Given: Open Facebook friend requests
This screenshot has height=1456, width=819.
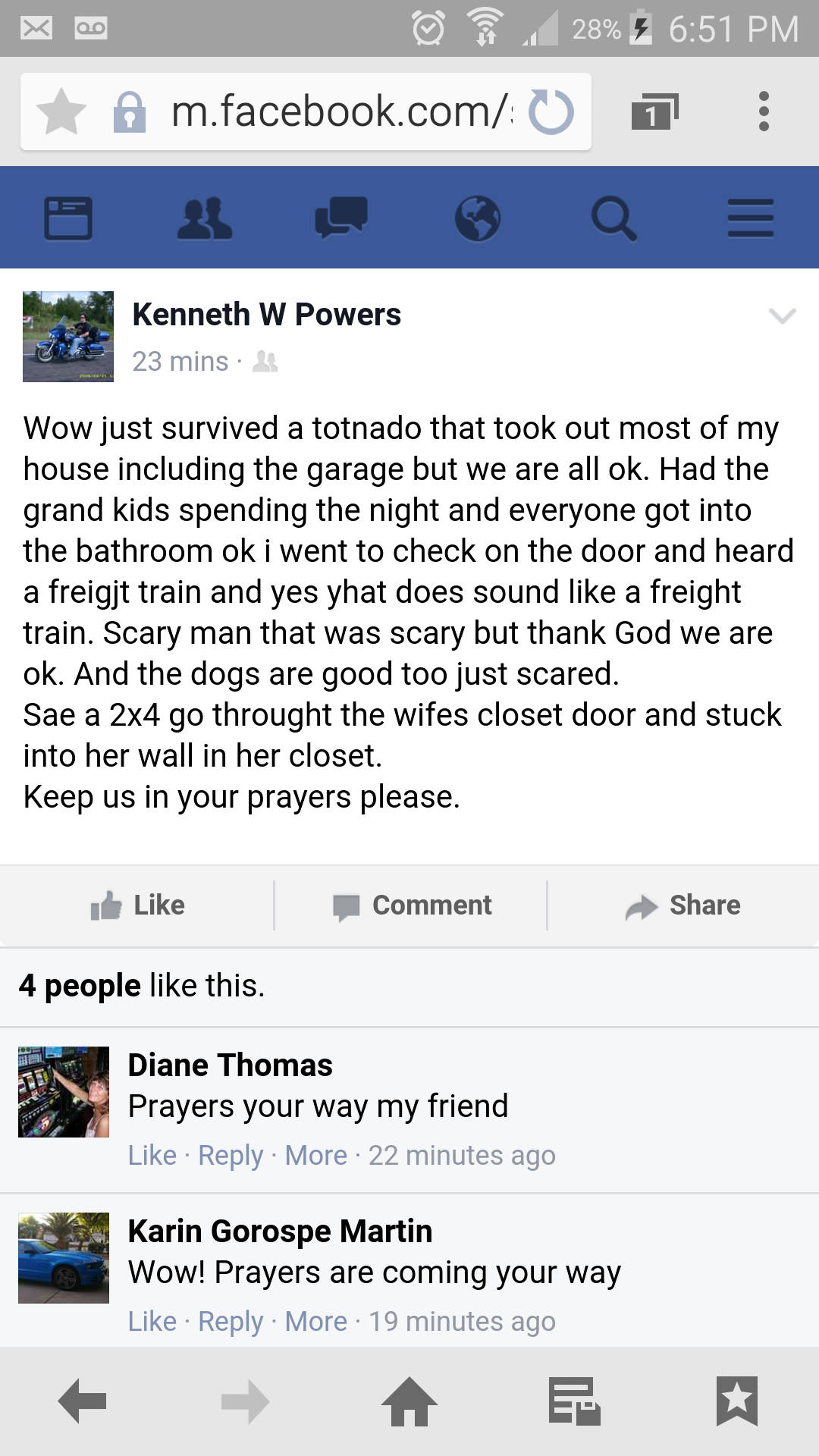Looking at the screenshot, I should 205,218.
